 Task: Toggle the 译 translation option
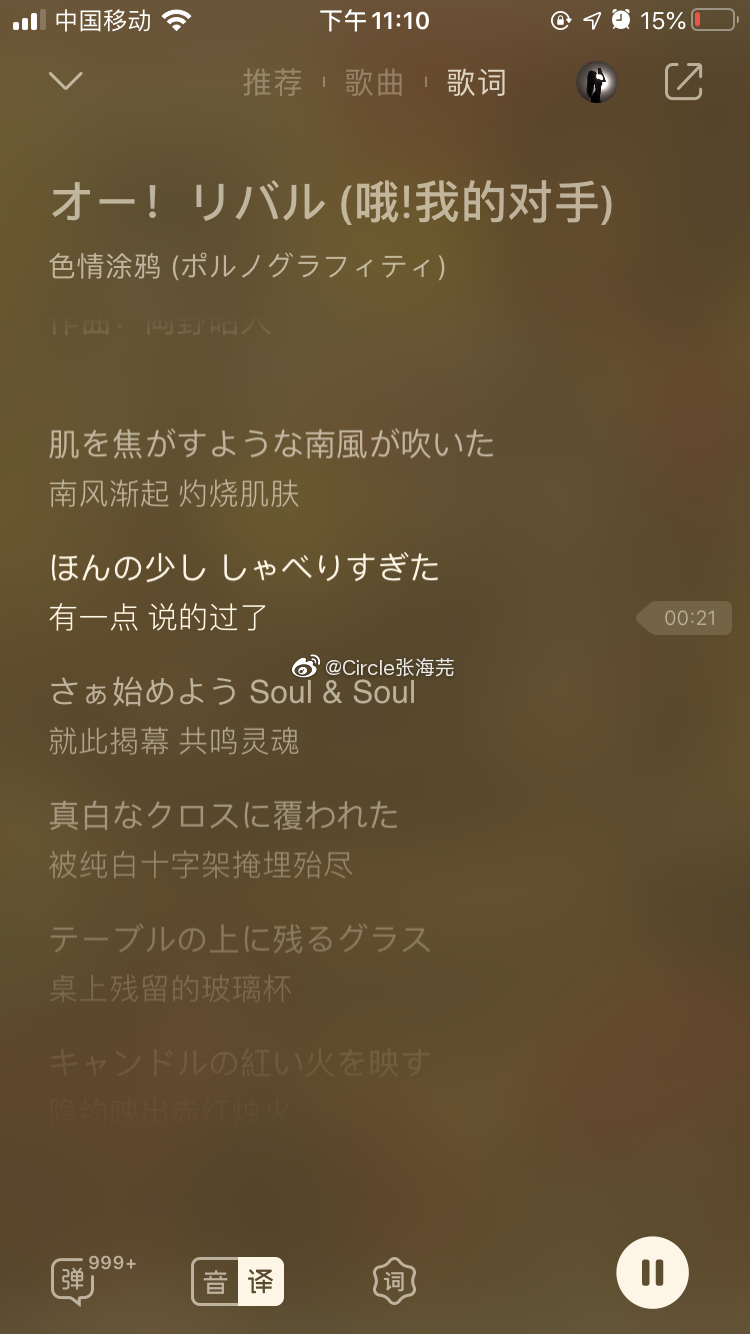(261, 1282)
